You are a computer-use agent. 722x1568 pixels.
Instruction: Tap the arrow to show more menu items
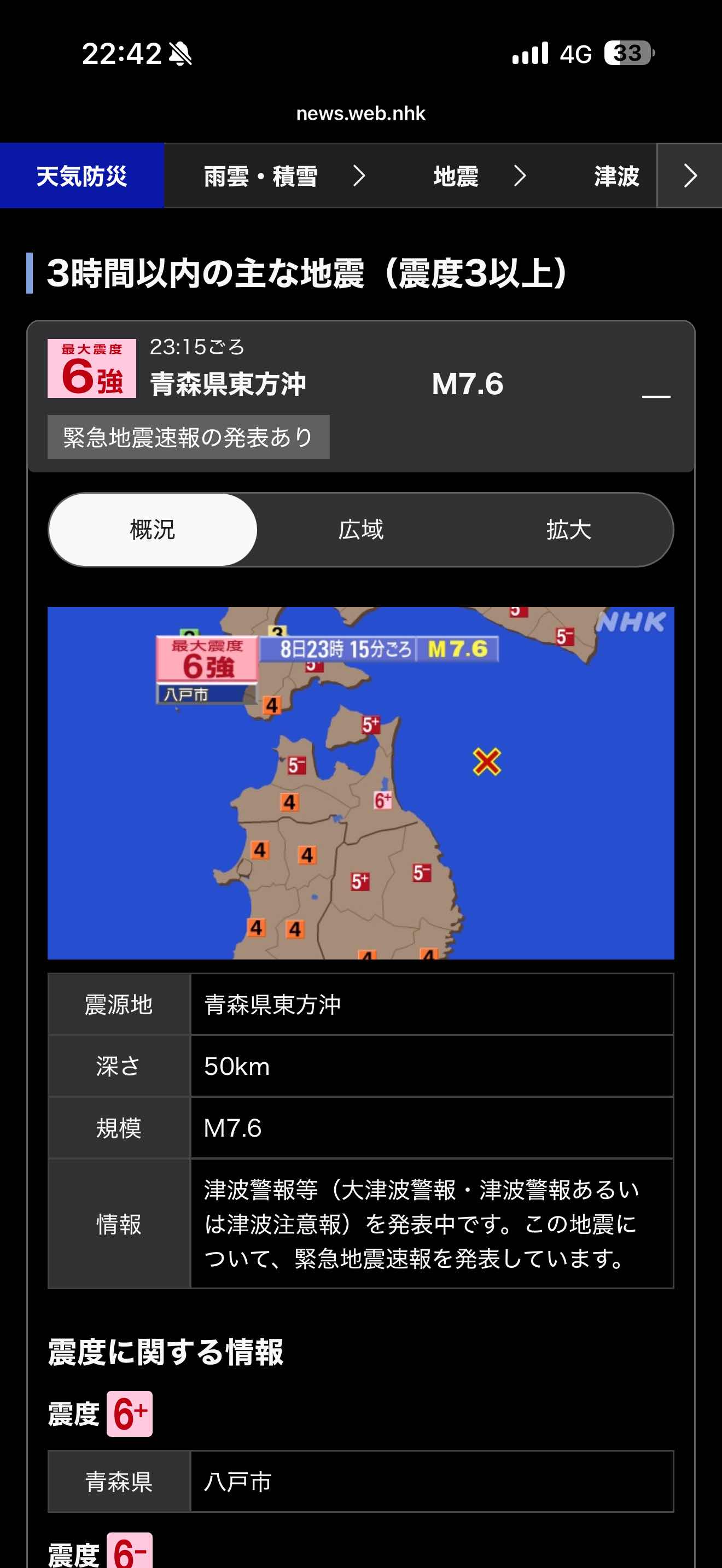(690, 176)
